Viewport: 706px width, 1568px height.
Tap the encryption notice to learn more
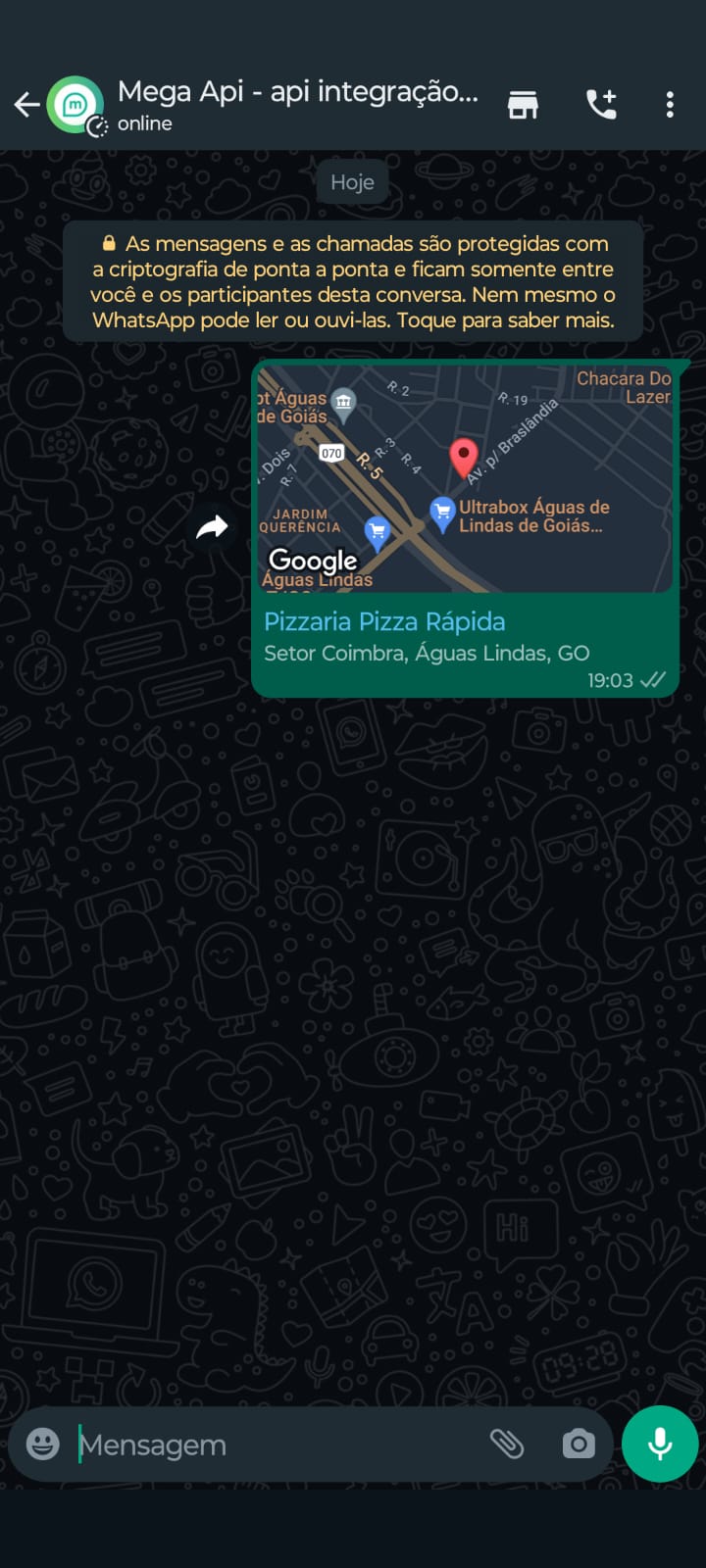[353, 281]
